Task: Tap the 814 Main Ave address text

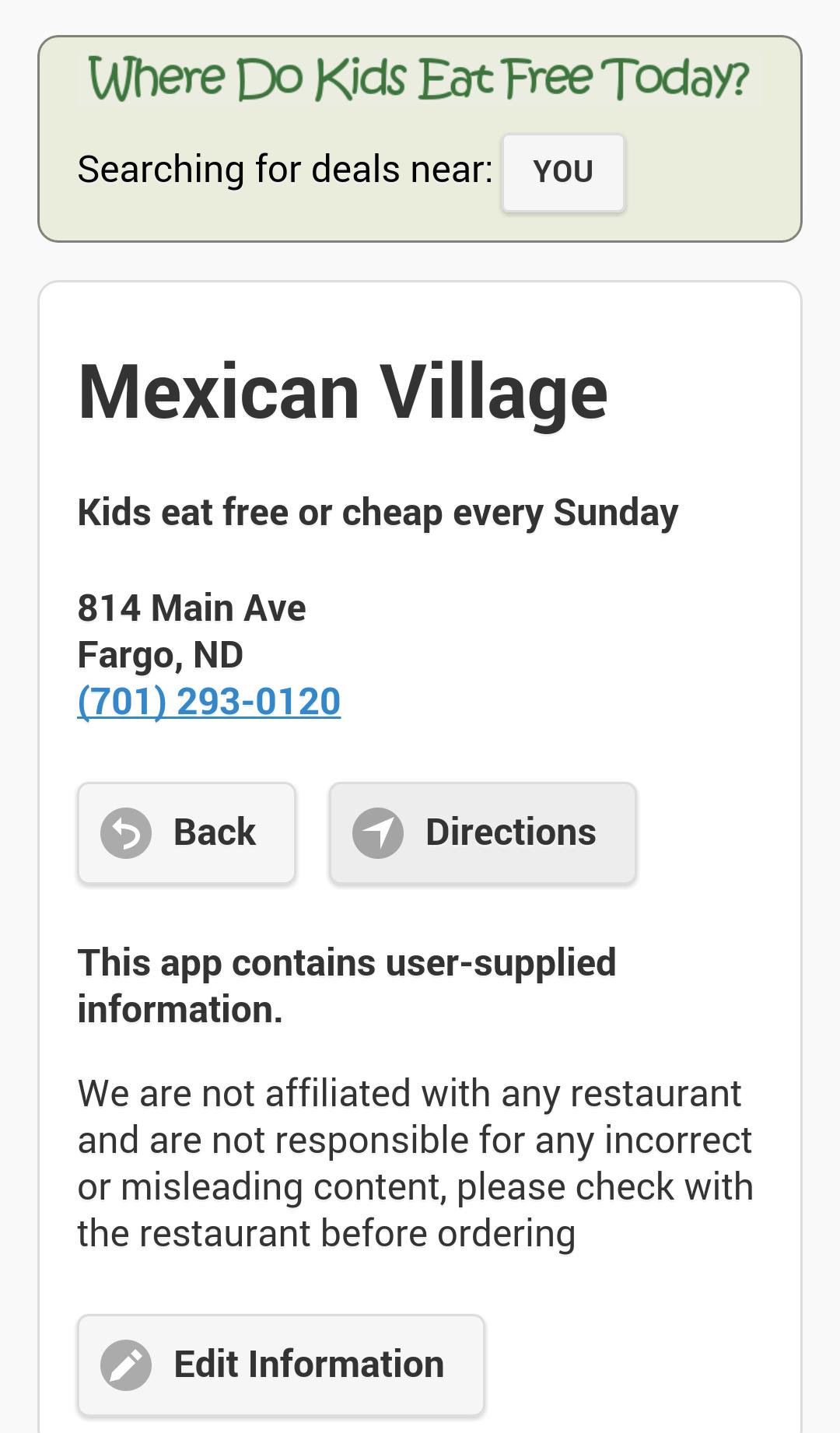Action: 191,607
